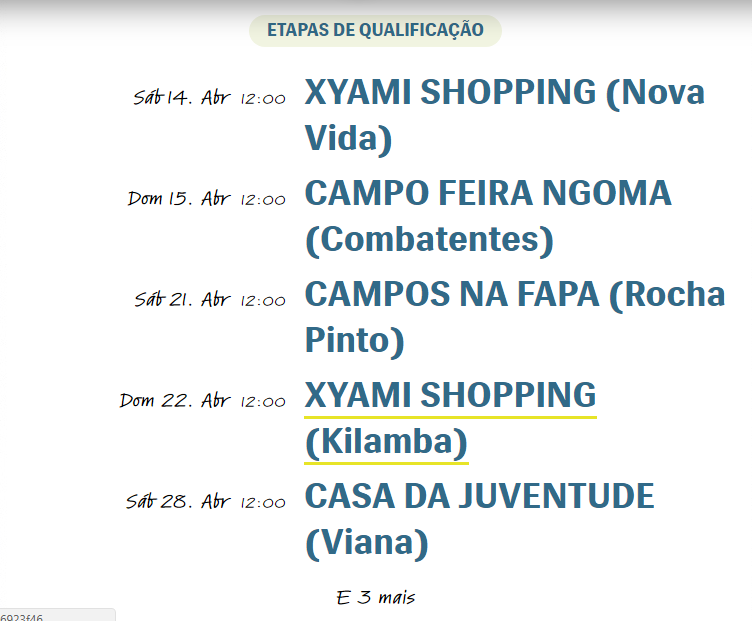
Task: Open XYAMI SHOPPING (Kilamba) event
Action: (x=450, y=396)
